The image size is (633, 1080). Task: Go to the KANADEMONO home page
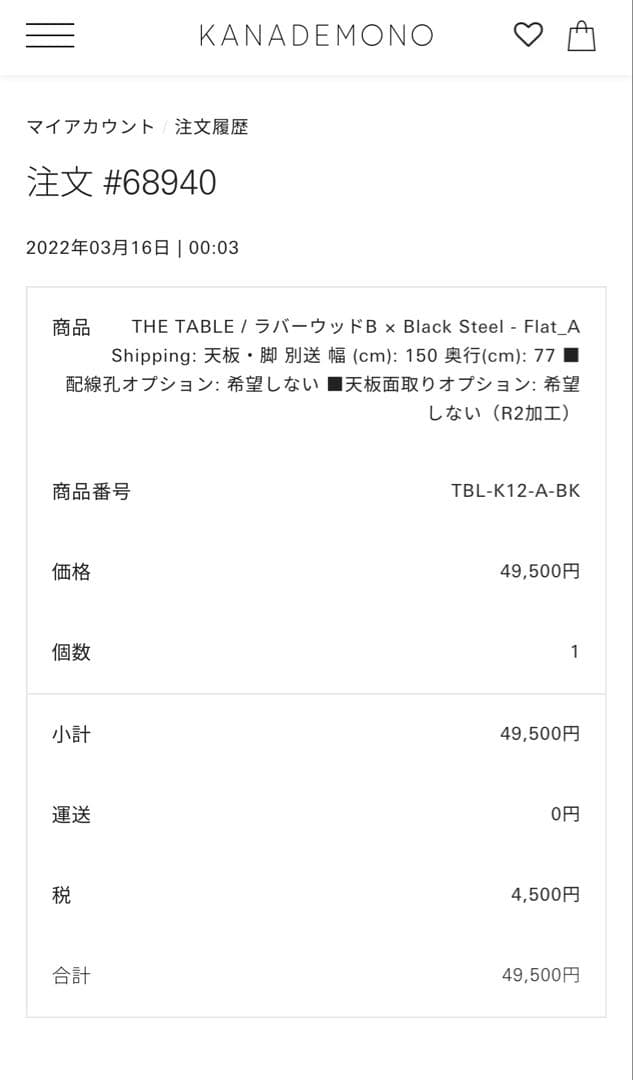click(316, 36)
